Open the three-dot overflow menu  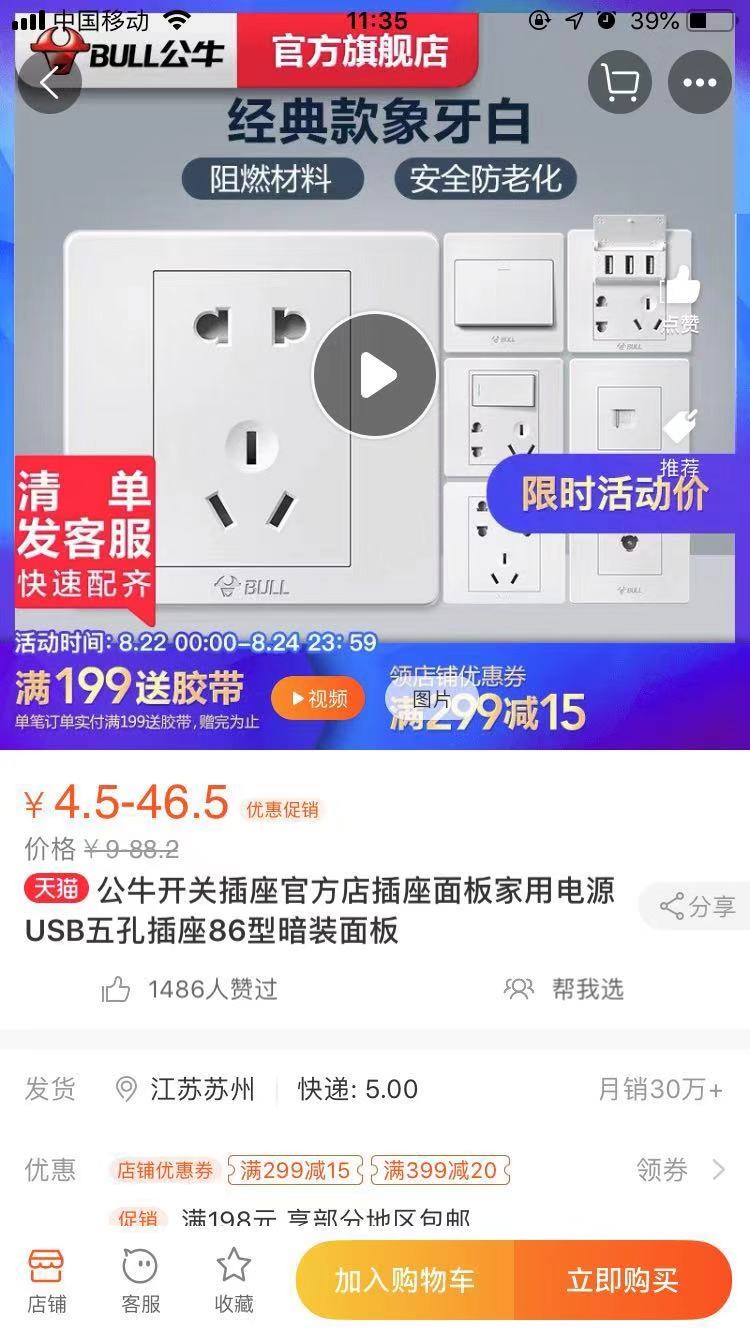700,83
